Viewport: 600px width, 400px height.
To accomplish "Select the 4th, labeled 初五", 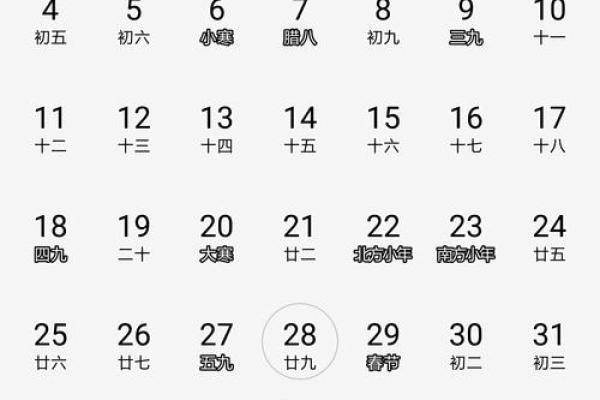I will [x=50, y=22].
